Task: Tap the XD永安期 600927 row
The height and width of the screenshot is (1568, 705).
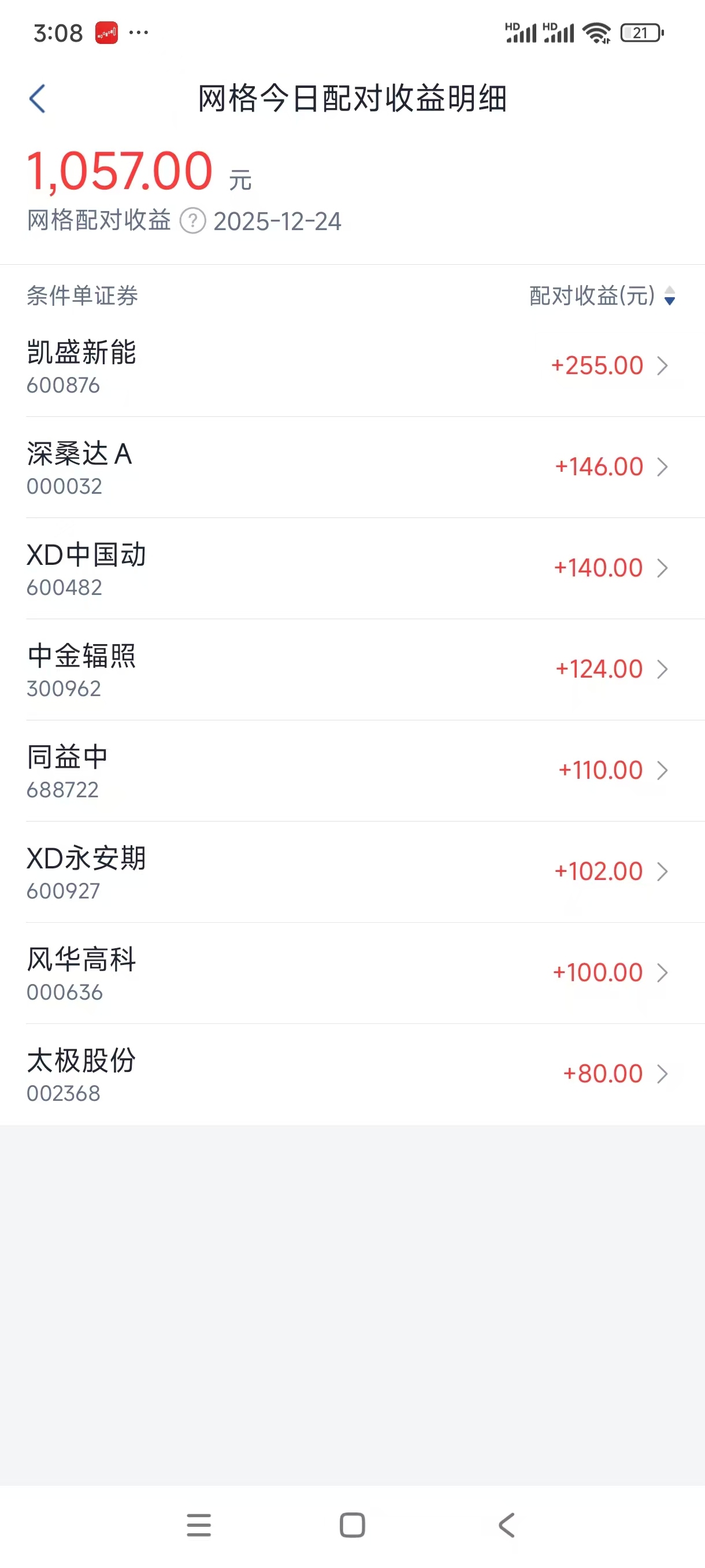Action: [x=353, y=872]
